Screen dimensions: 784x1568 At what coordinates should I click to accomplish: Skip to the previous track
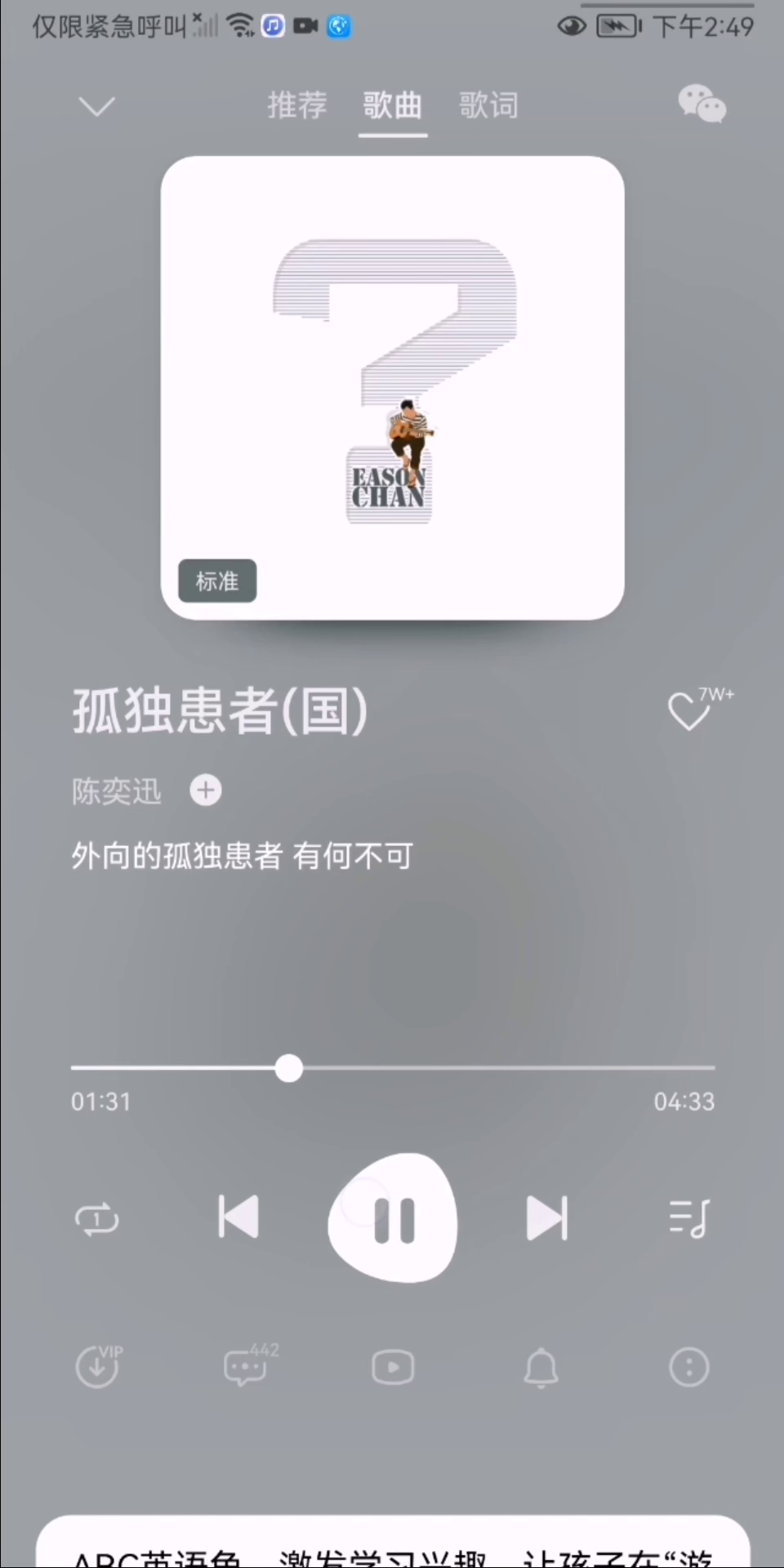pyautogui.click(x=238, y=1217)
